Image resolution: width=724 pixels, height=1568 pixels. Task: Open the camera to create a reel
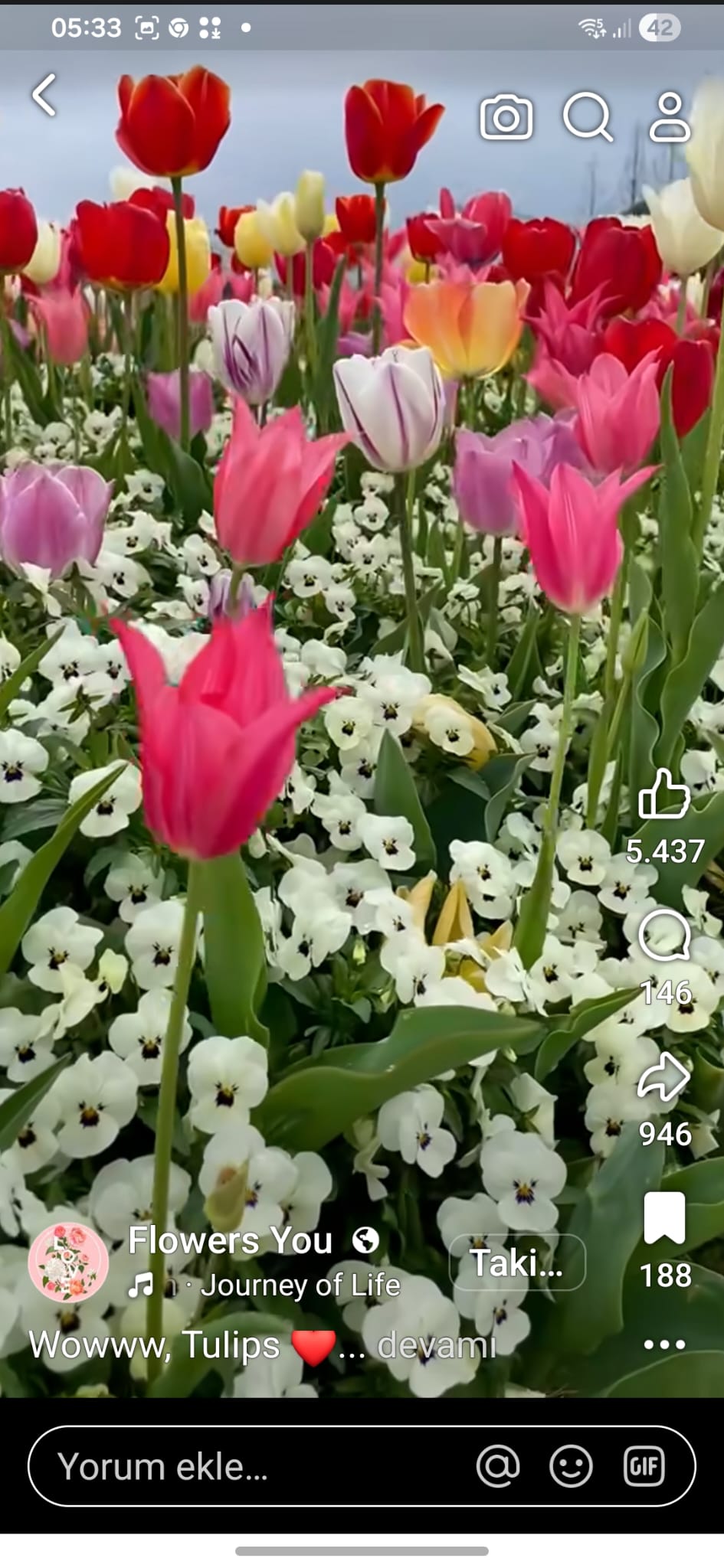(506, 117)
